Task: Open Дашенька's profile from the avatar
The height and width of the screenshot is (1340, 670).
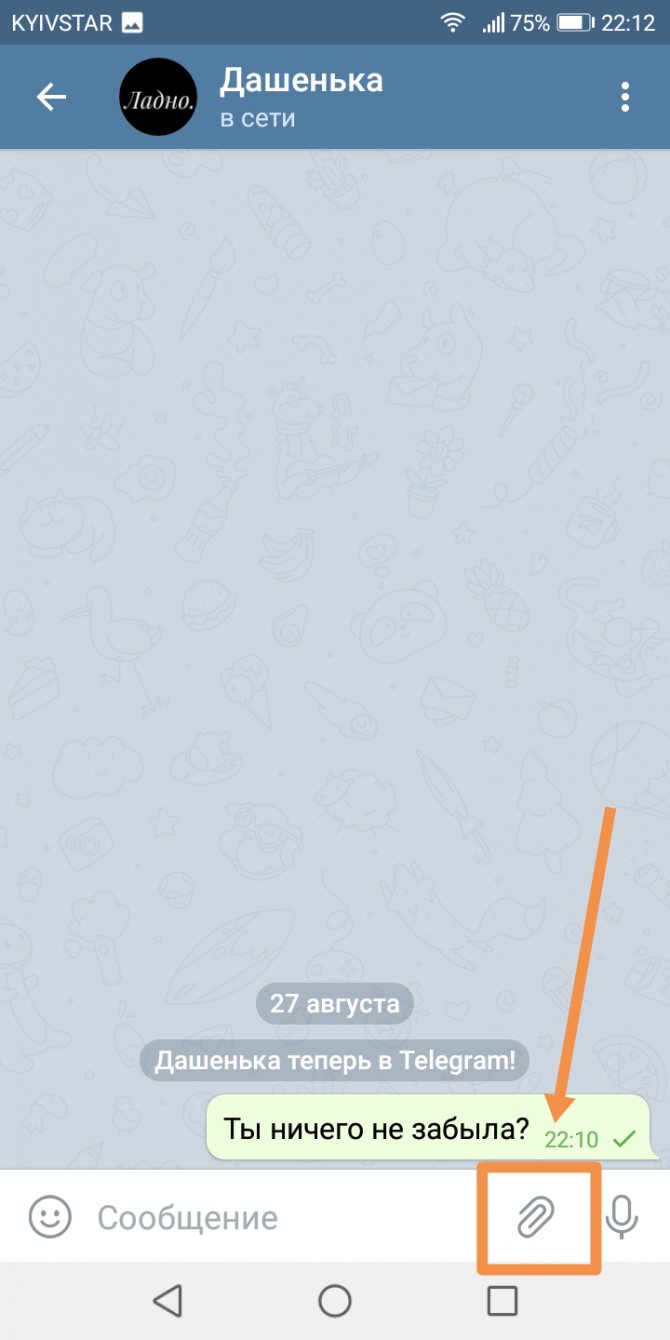Action: [158, 97]
